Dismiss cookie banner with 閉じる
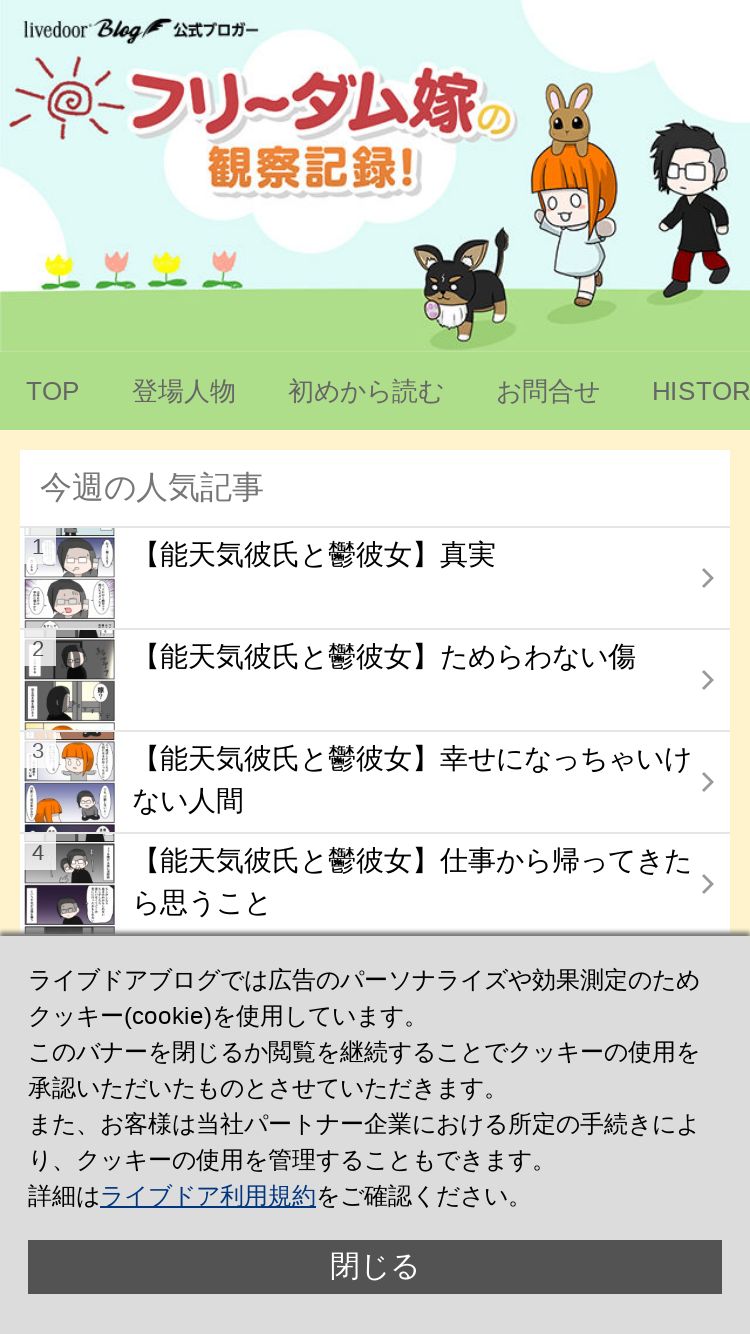 tap(375, 1267)
